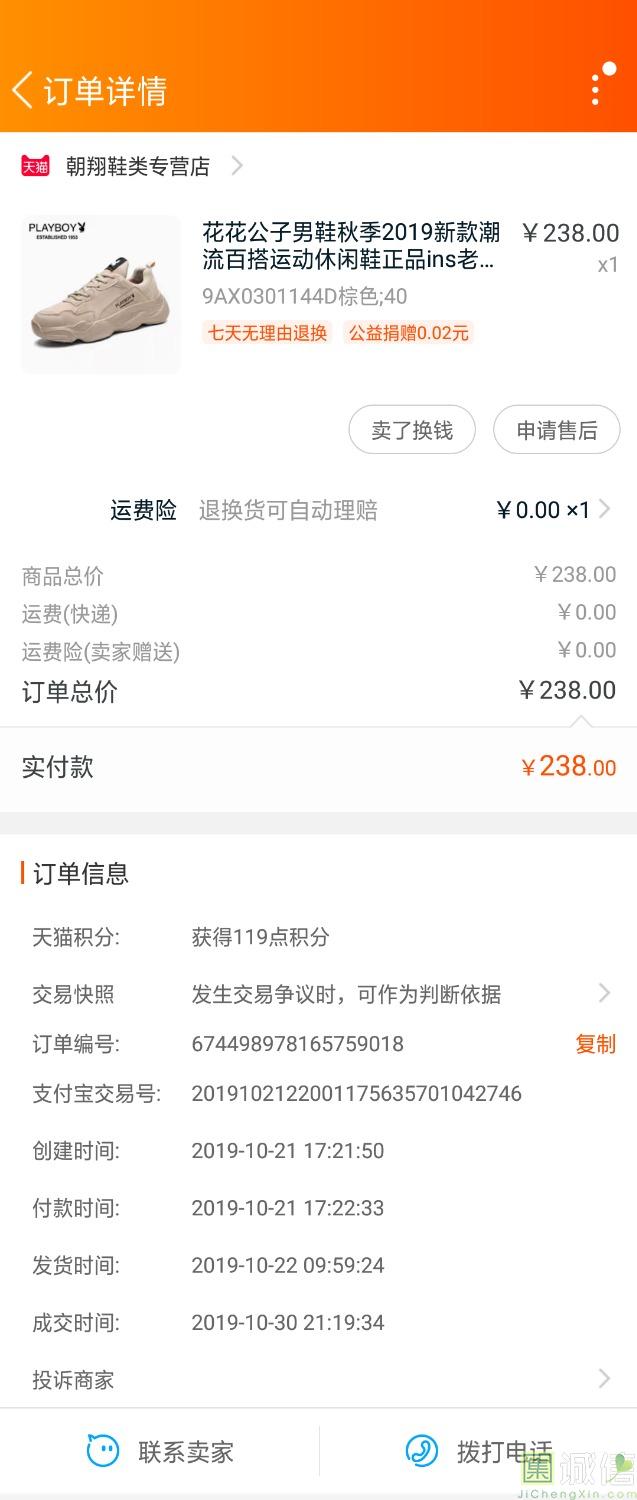
Task: Tap the 卖了换钱 button
Action: tap(412, 430)
